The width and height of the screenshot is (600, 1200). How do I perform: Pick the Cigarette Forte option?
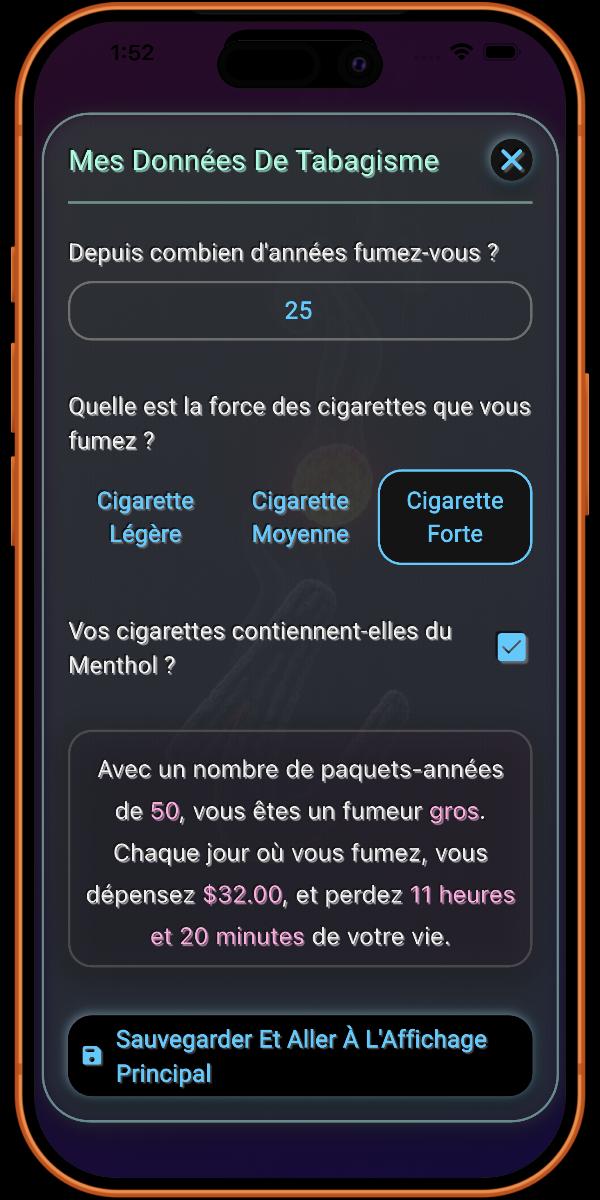coord(455,517)
